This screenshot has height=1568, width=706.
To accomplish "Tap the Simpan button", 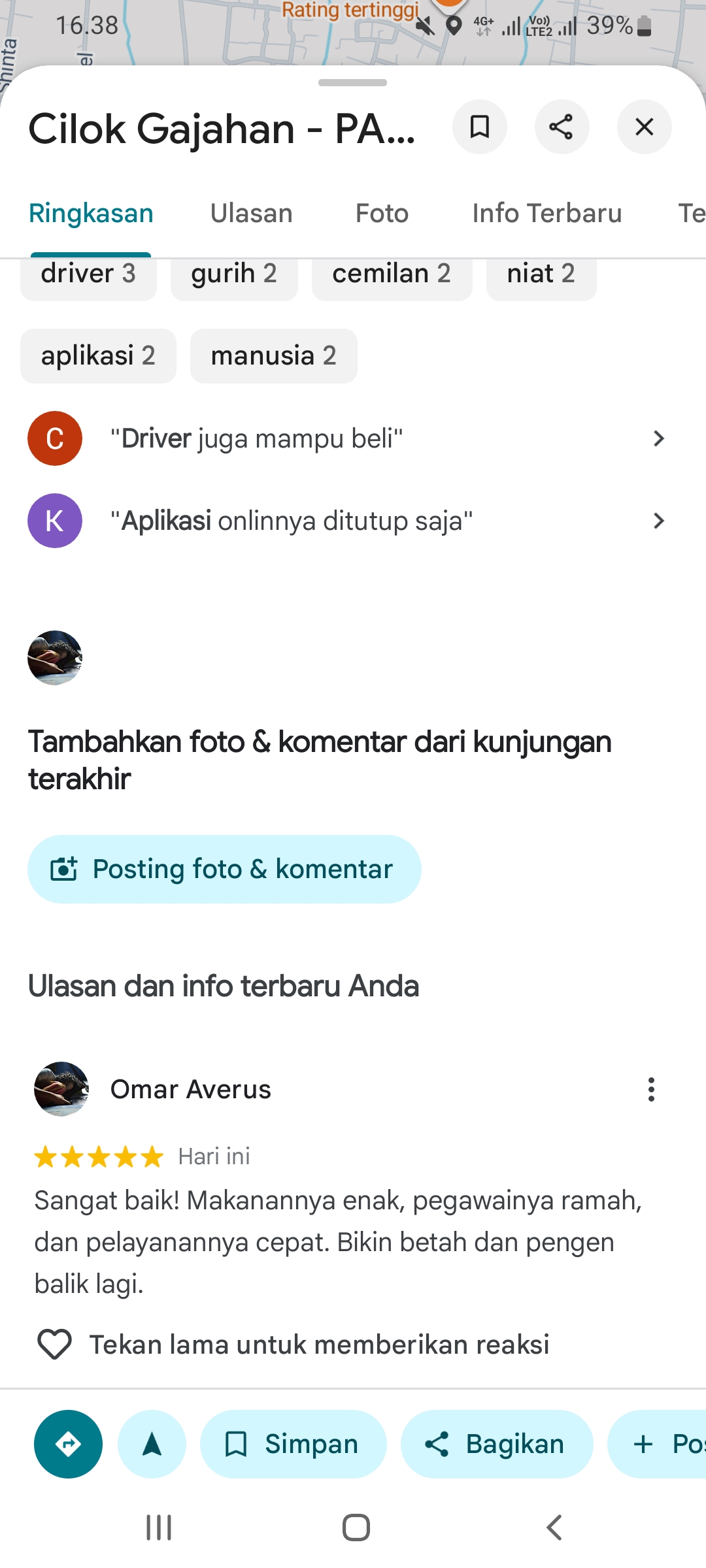I will click(293, 1444).
